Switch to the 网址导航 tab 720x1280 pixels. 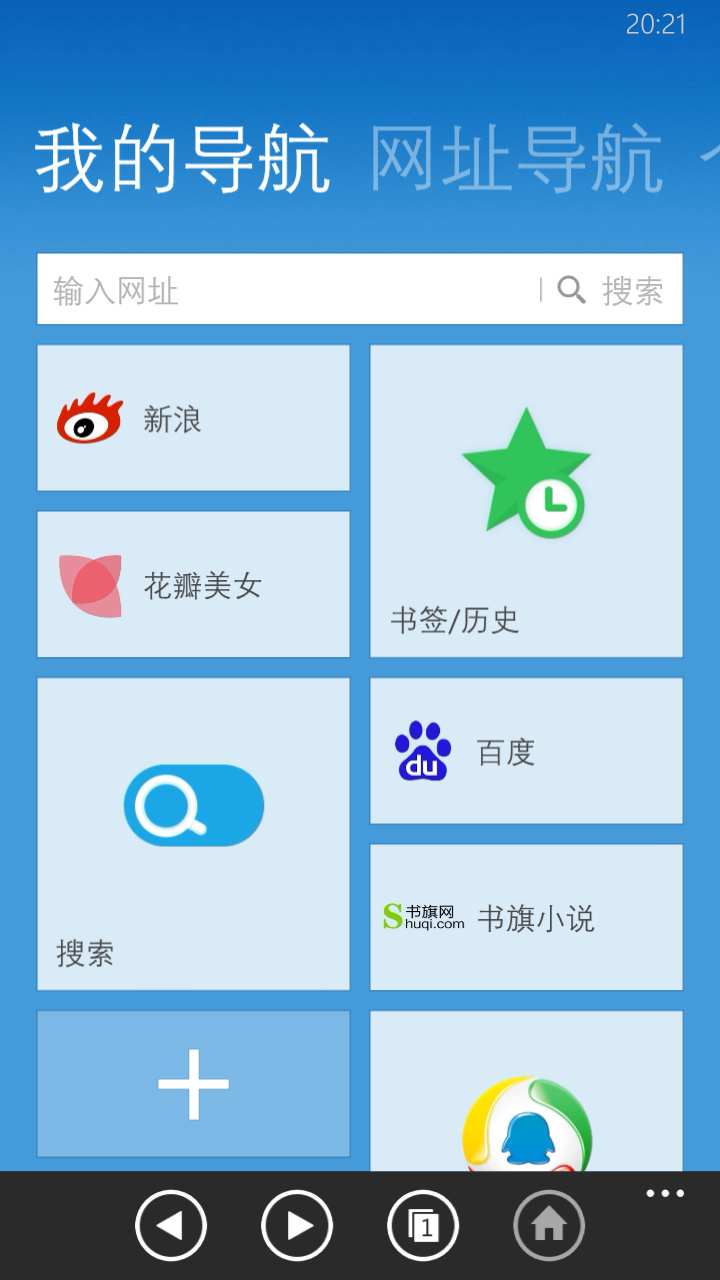click(x=516, y=160)
